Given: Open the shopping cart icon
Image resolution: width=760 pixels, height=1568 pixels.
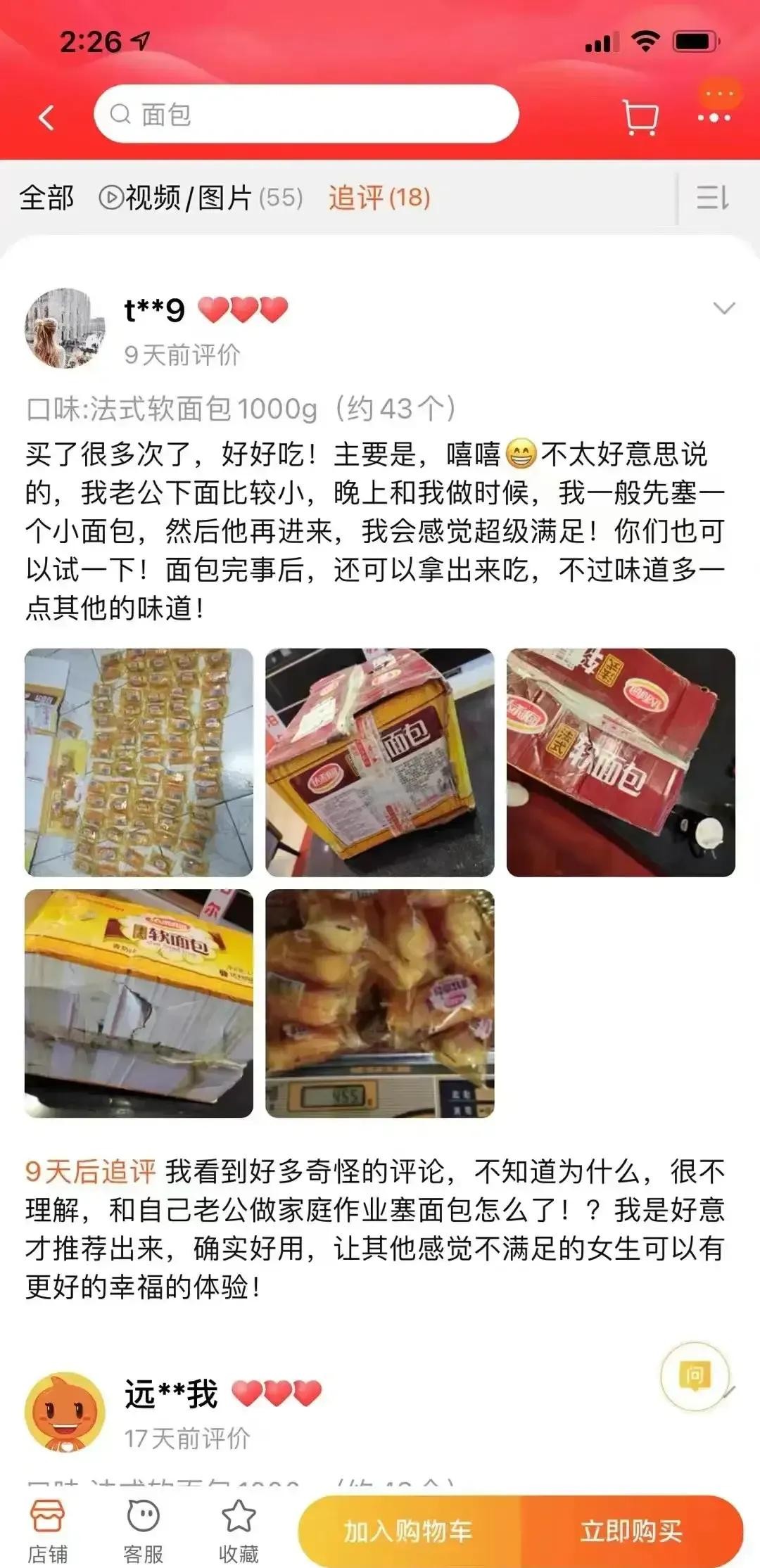Looking at the screenshot, I should coord(640,117).
